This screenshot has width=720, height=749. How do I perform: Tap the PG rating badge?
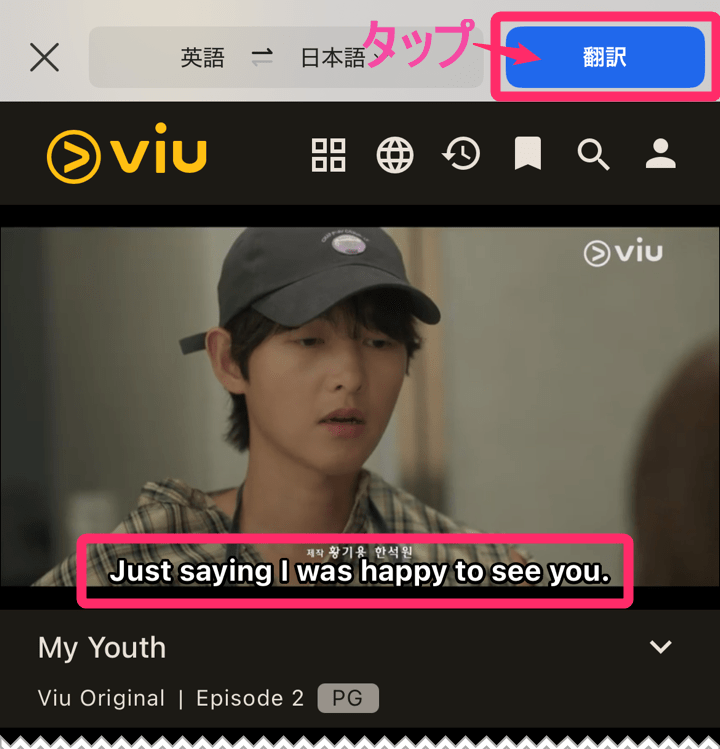pyautogui.click(x=347, y=698)
